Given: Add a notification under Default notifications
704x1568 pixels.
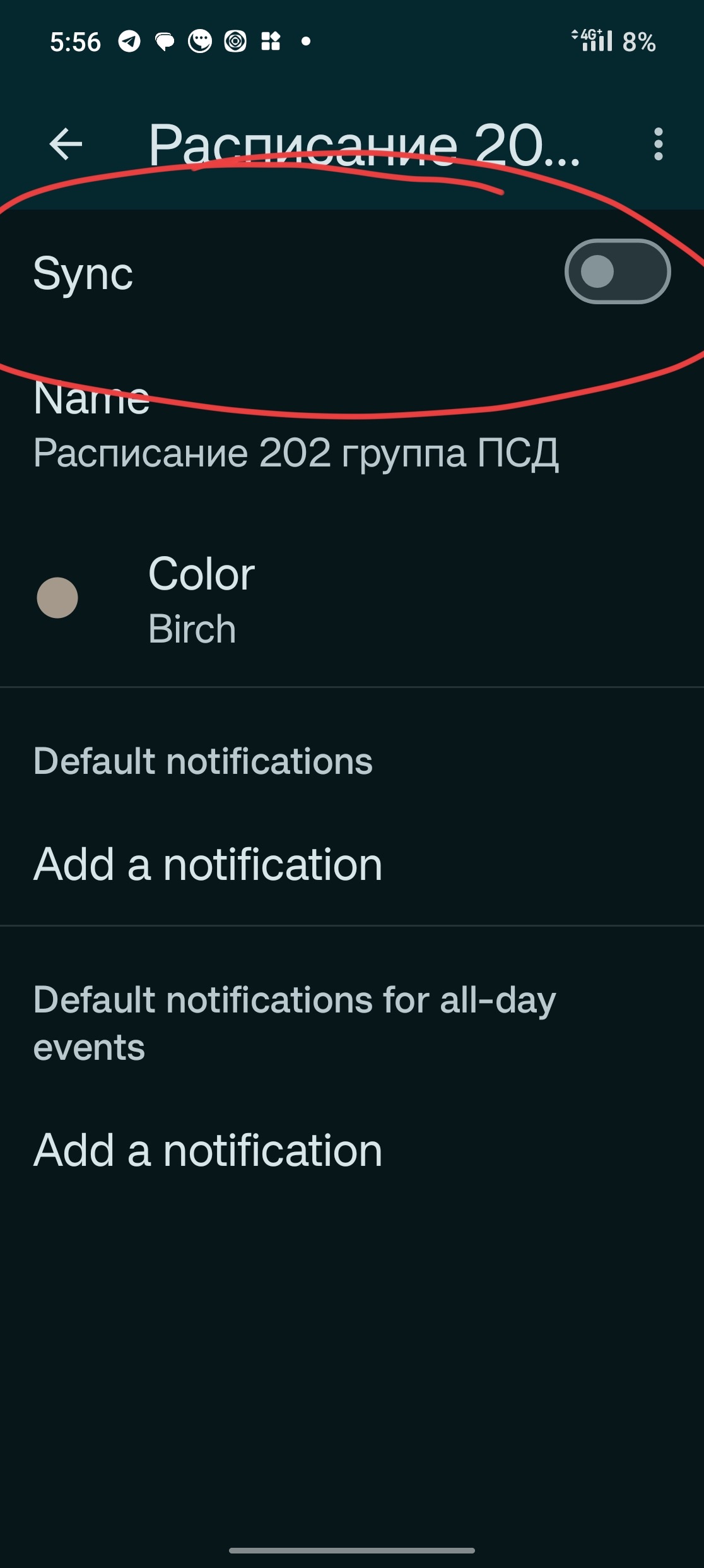Looking at the screenshot, I should click(208, 865).
